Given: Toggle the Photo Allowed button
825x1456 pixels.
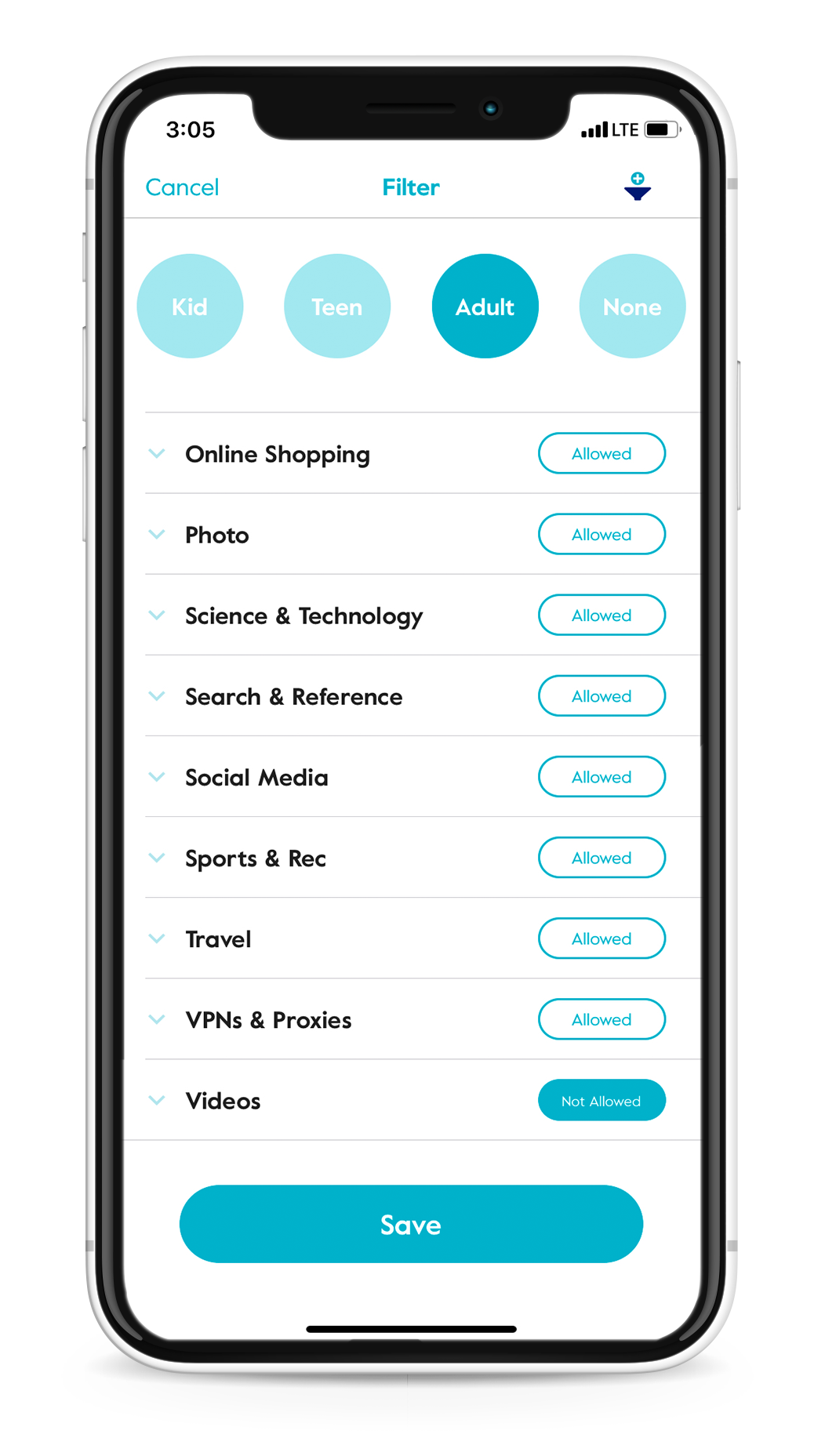Looking at the screenshot, I should [x=601, y=534].
